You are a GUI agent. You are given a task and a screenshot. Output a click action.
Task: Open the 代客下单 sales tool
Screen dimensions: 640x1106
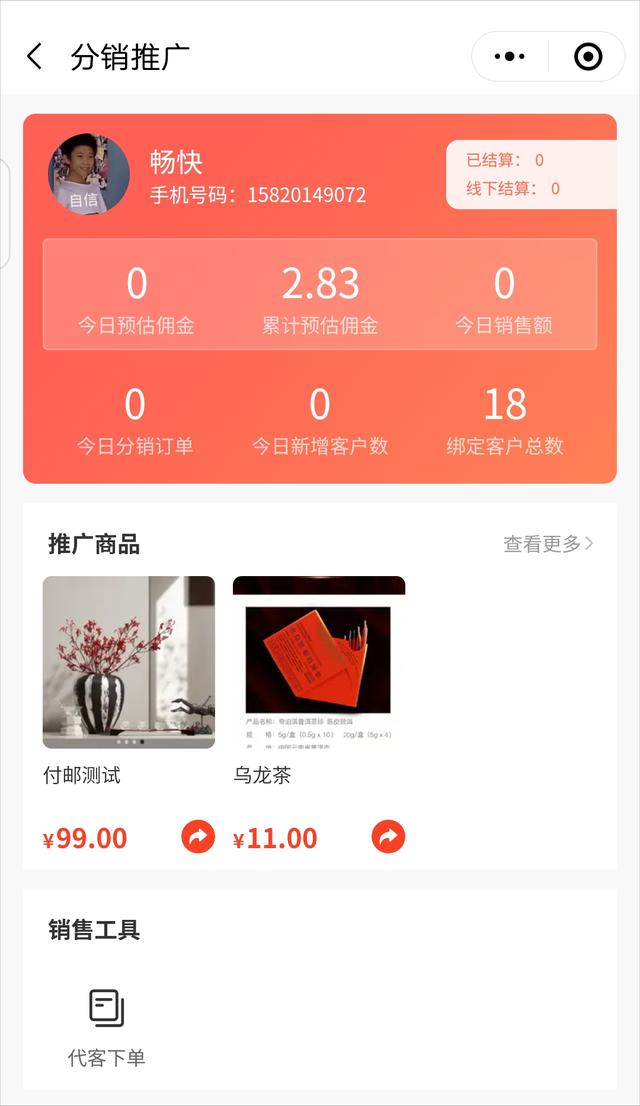[106, 1026]
